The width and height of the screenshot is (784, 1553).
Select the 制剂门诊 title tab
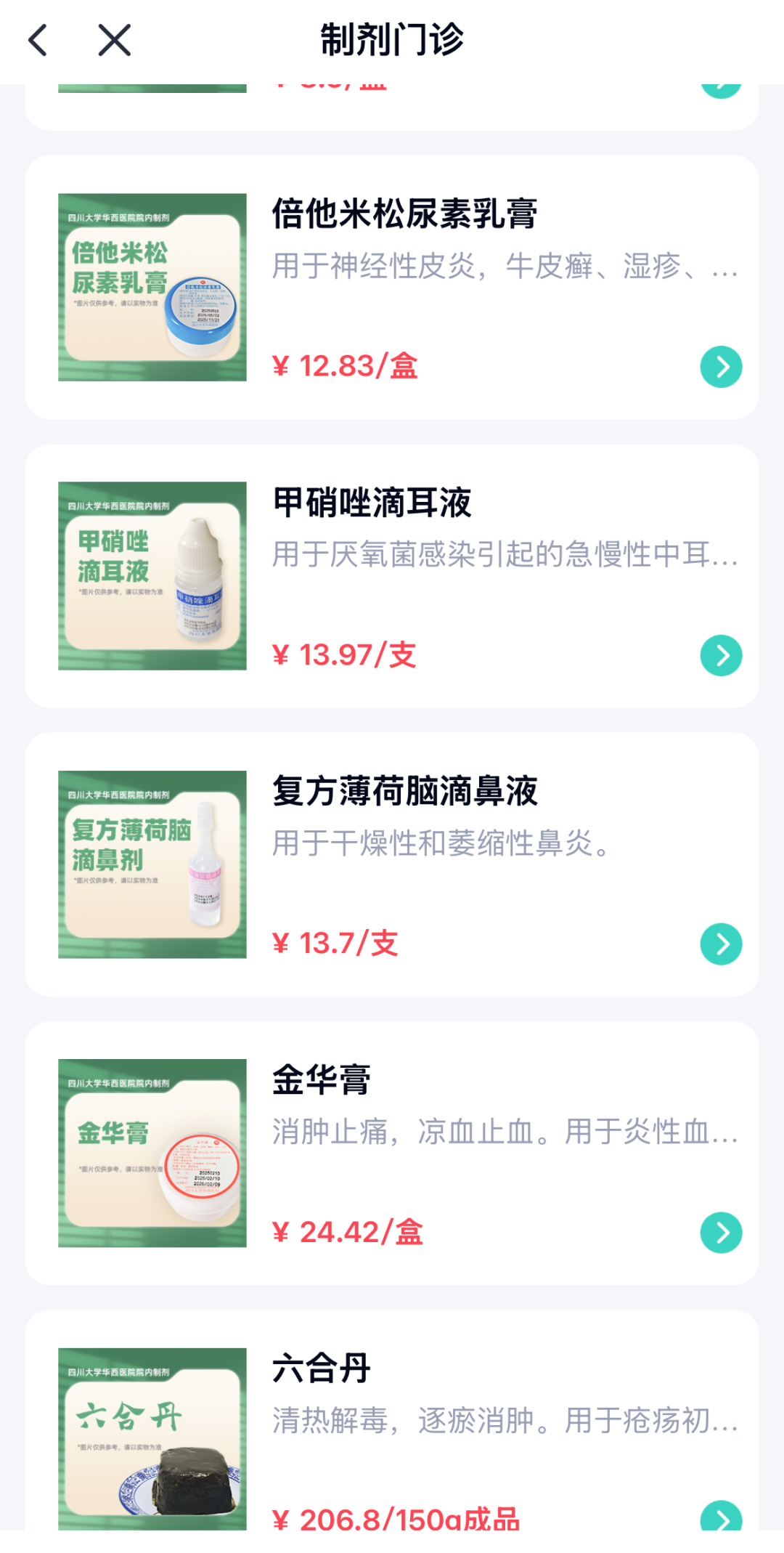click(392, 41)
